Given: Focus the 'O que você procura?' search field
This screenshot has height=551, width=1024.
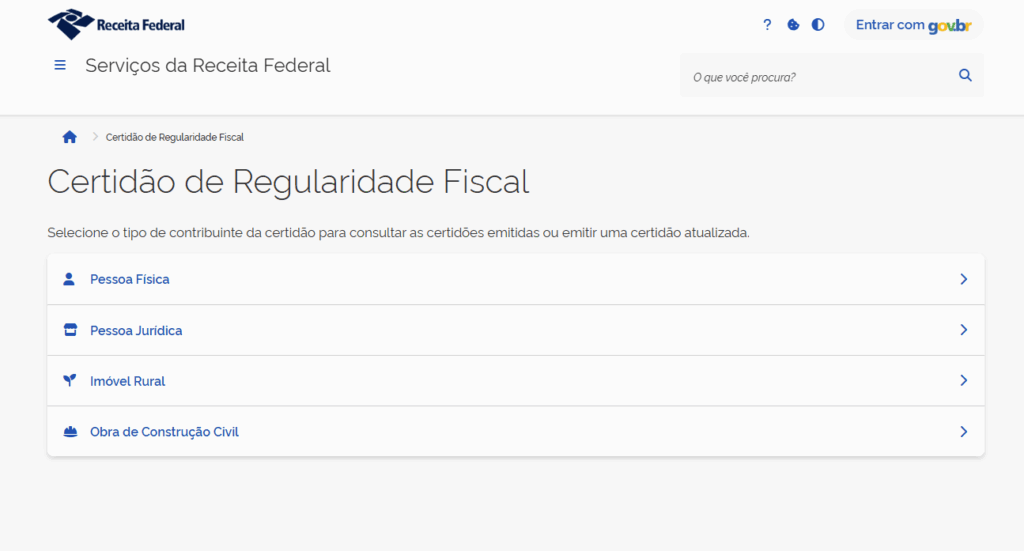Looking at the screenshot, I should (815, 76).
